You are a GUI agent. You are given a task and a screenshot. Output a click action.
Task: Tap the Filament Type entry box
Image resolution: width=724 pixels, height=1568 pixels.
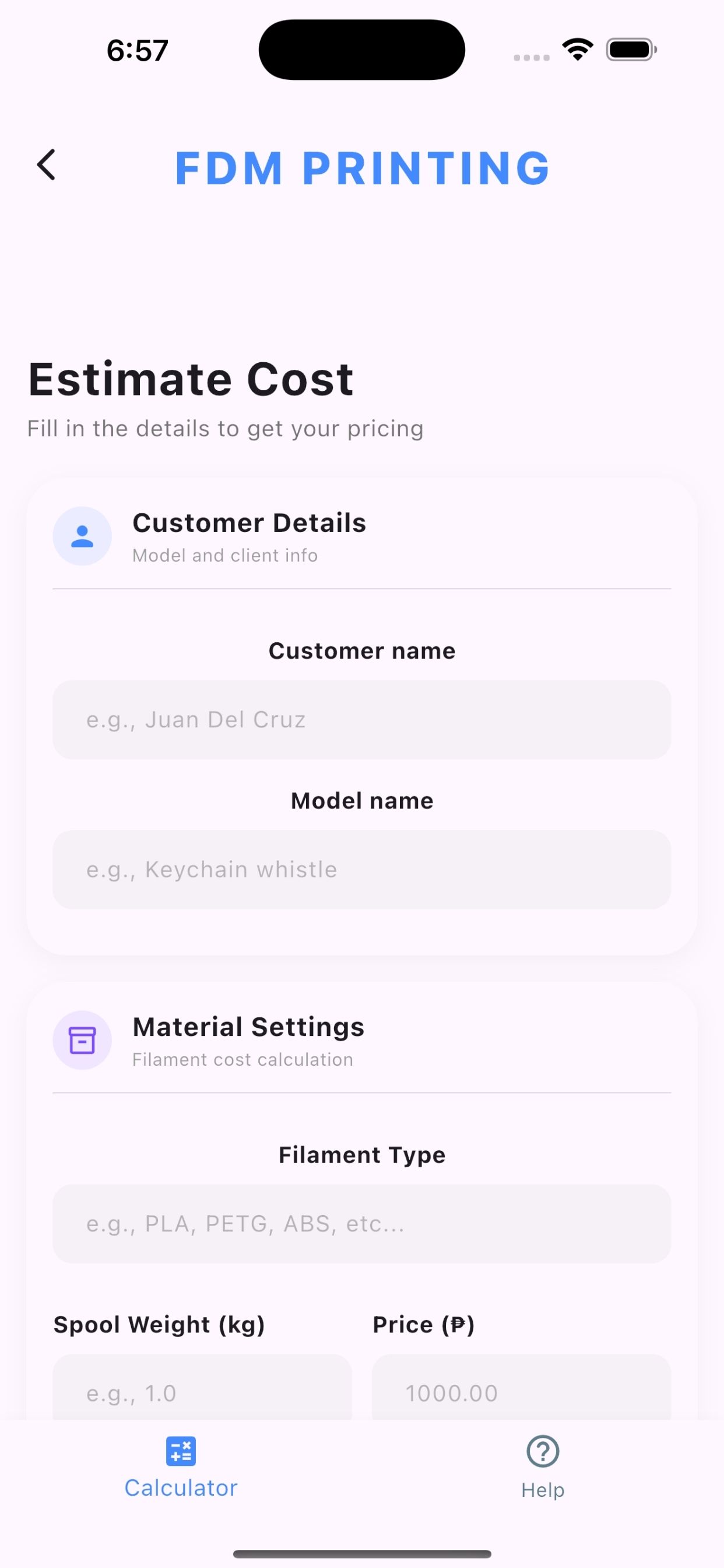[x=362, y=1224]
